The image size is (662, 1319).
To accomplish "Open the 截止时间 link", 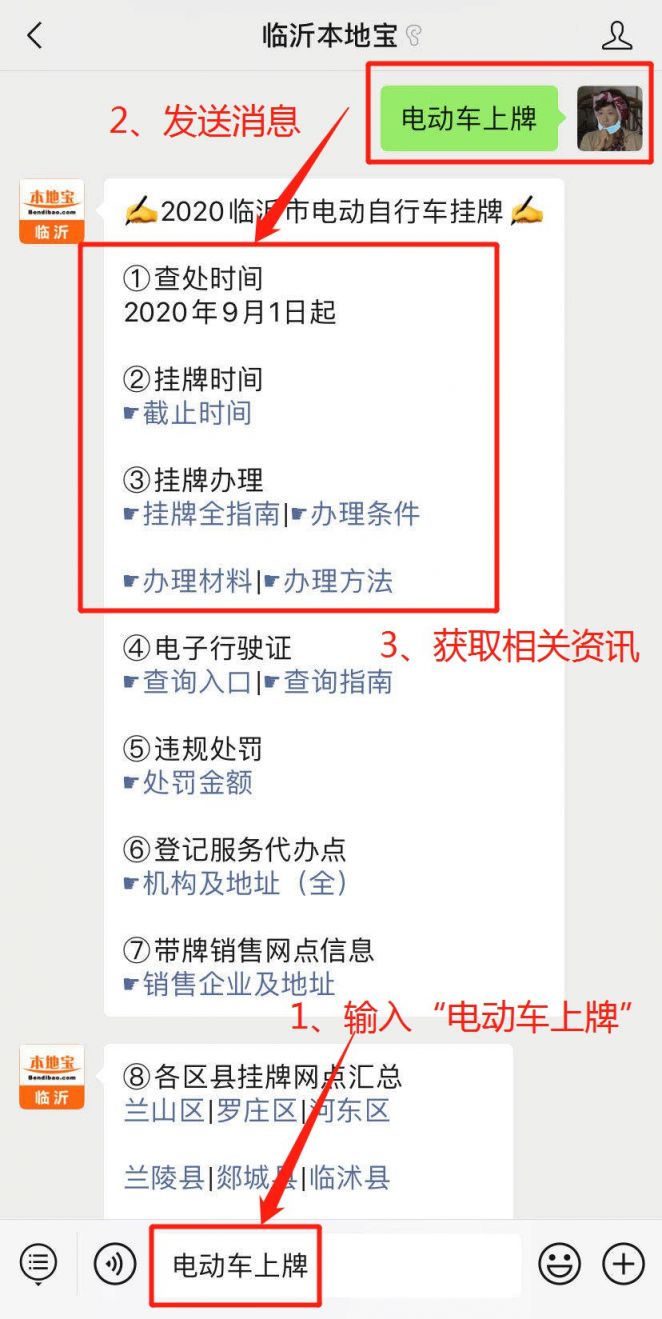I will 196,413.
